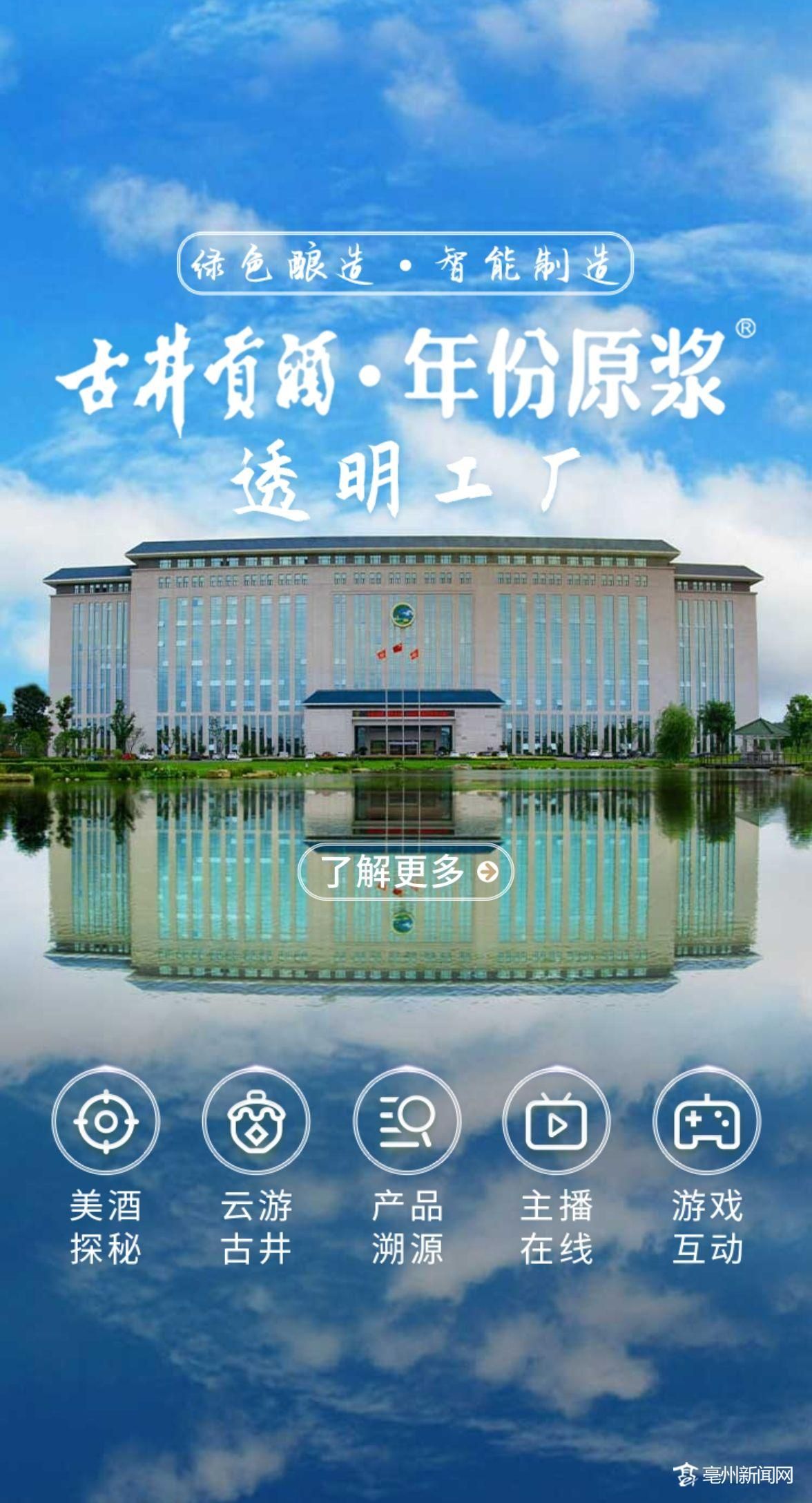Tap the 了解更多 button
Screen dimensions: 812x1503
pyautogui.click(x=405, y=872)
